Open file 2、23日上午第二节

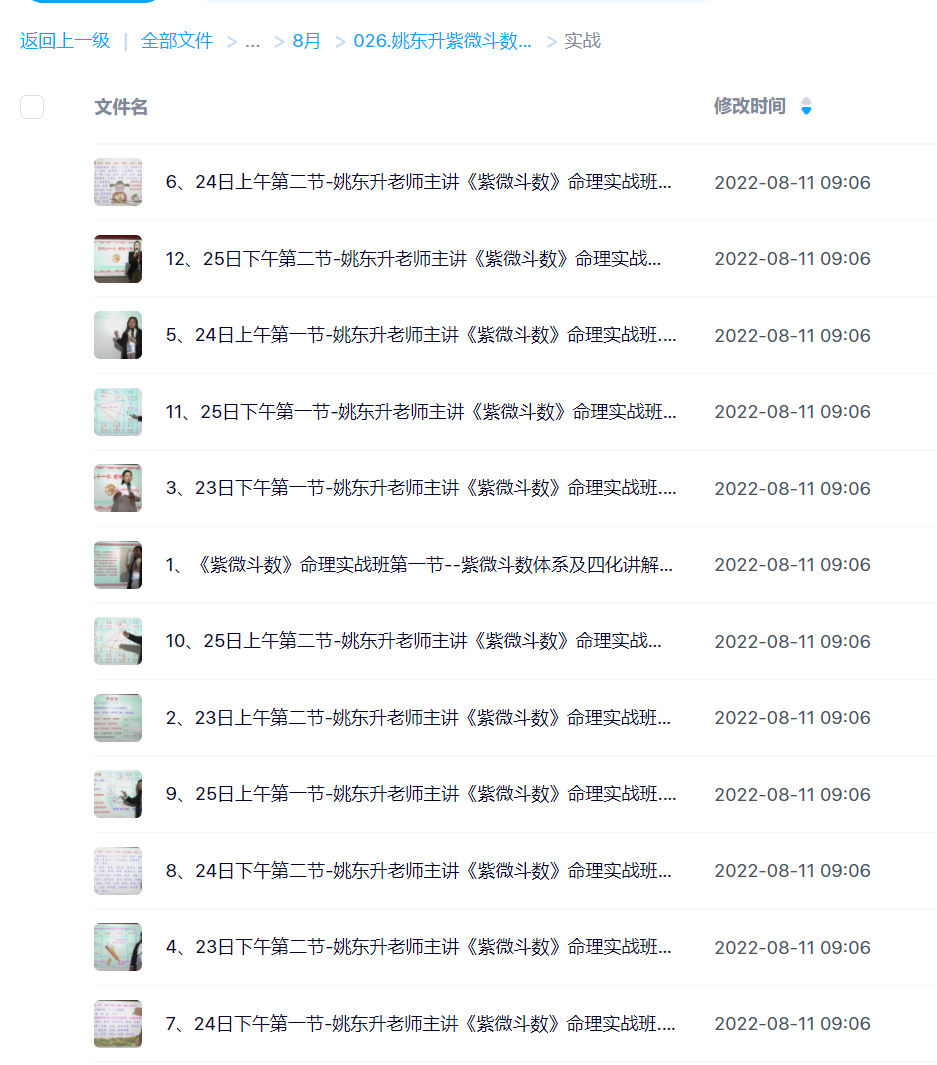tap(418, 718)
